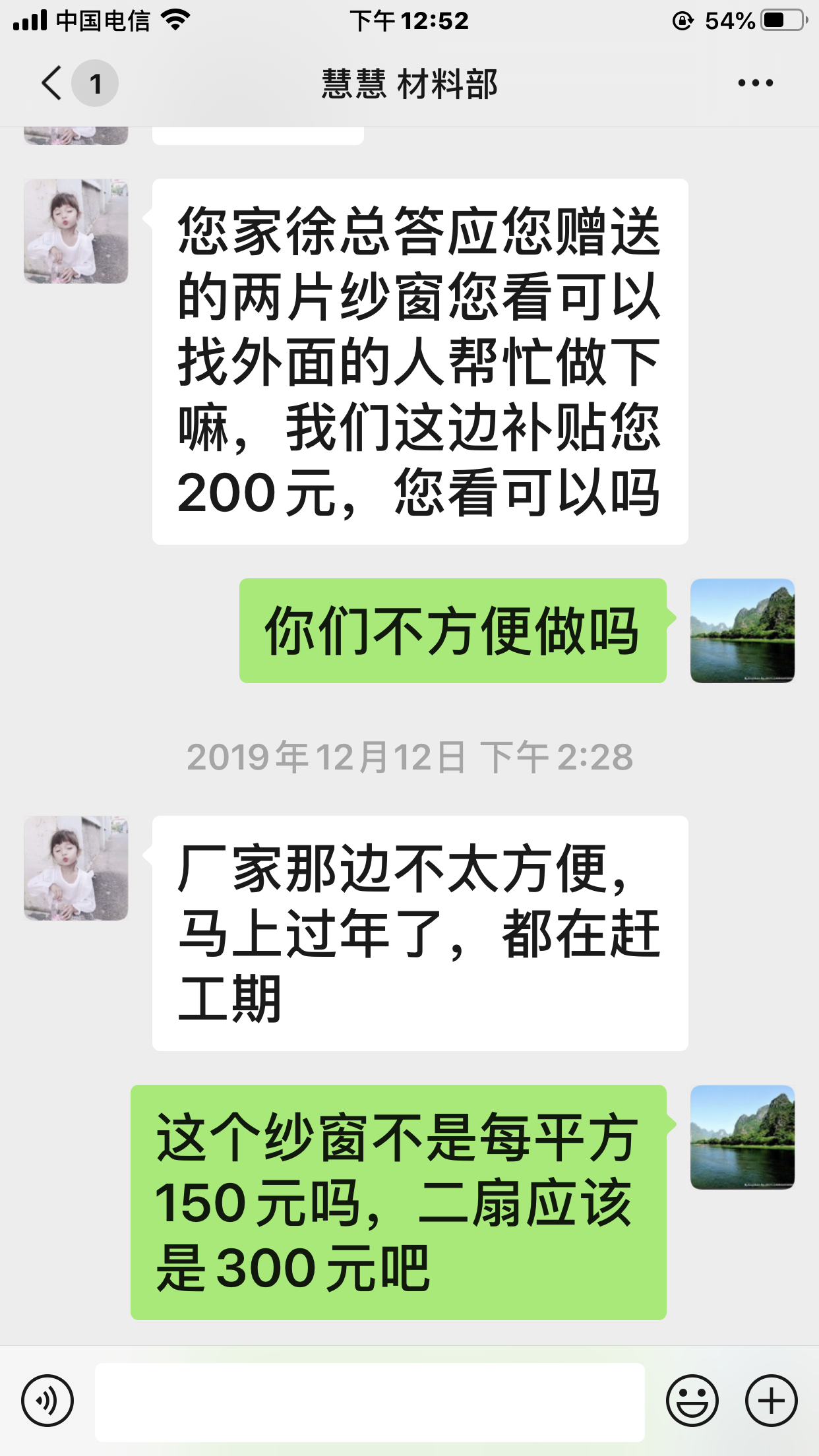Open the plus attachments menu
The height and width of the screenshot is (1456, 819).
(x=771, y=1400)
